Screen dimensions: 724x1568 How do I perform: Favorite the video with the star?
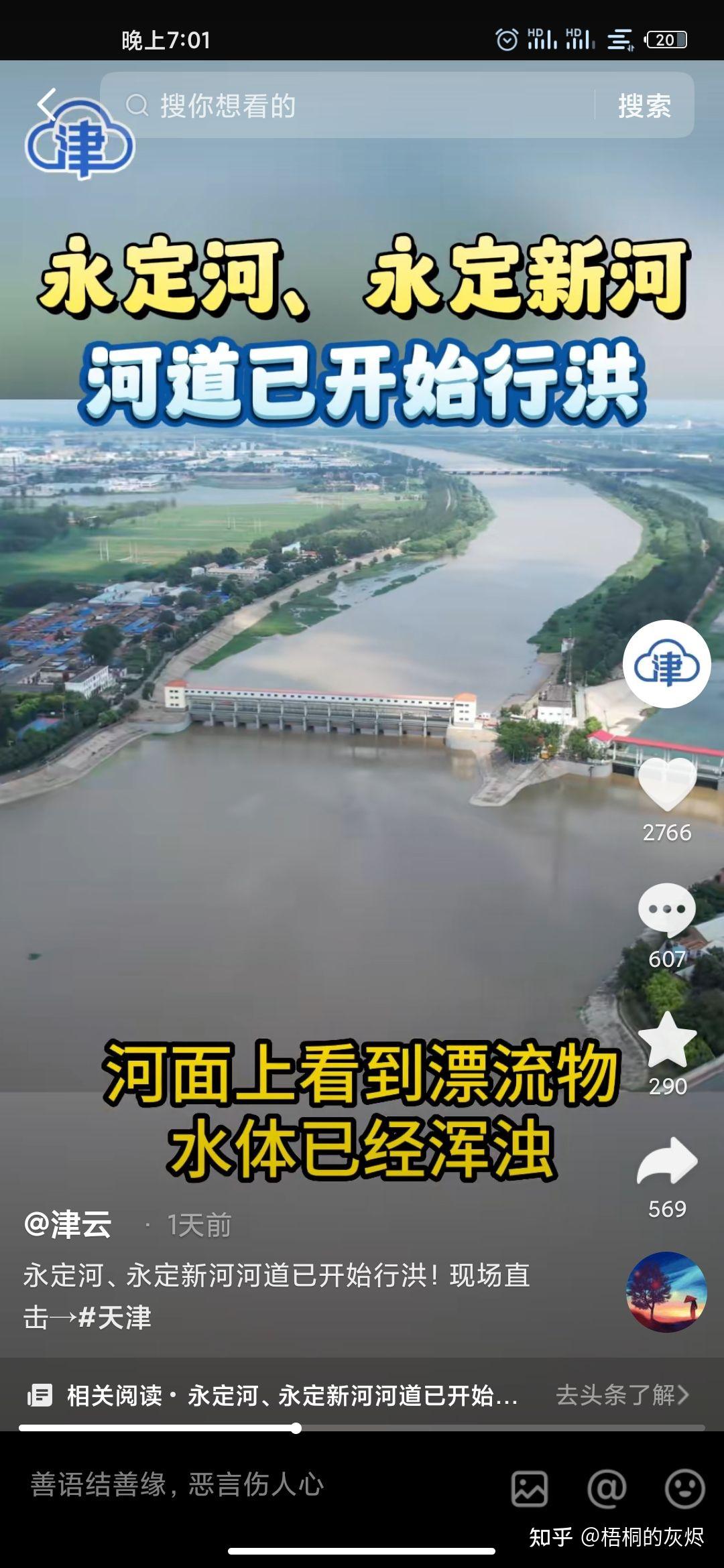[x=667, y=1039]
